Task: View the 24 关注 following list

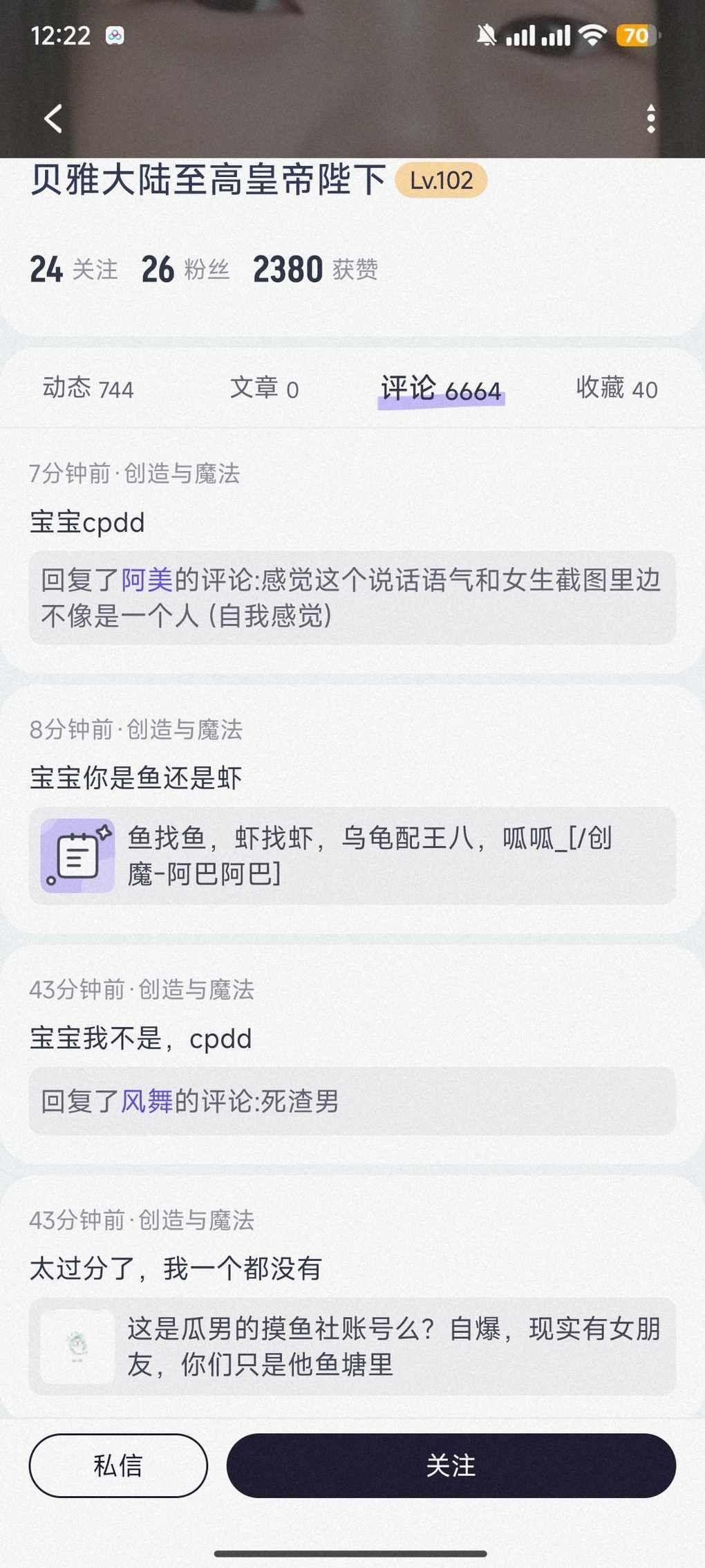Action: tap(73, 269)
